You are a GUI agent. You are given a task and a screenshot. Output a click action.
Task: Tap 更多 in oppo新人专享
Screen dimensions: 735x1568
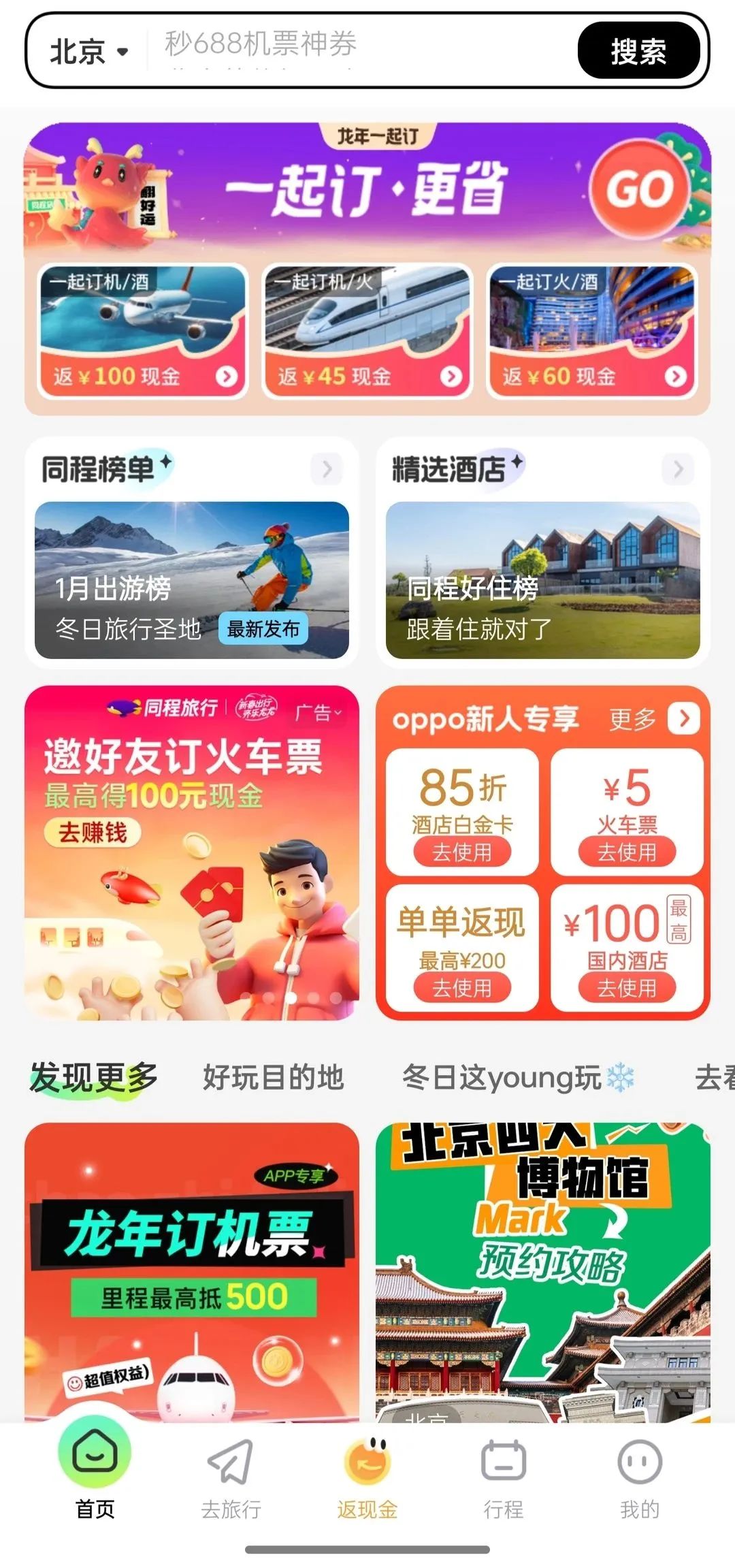[x=653, y=719]
